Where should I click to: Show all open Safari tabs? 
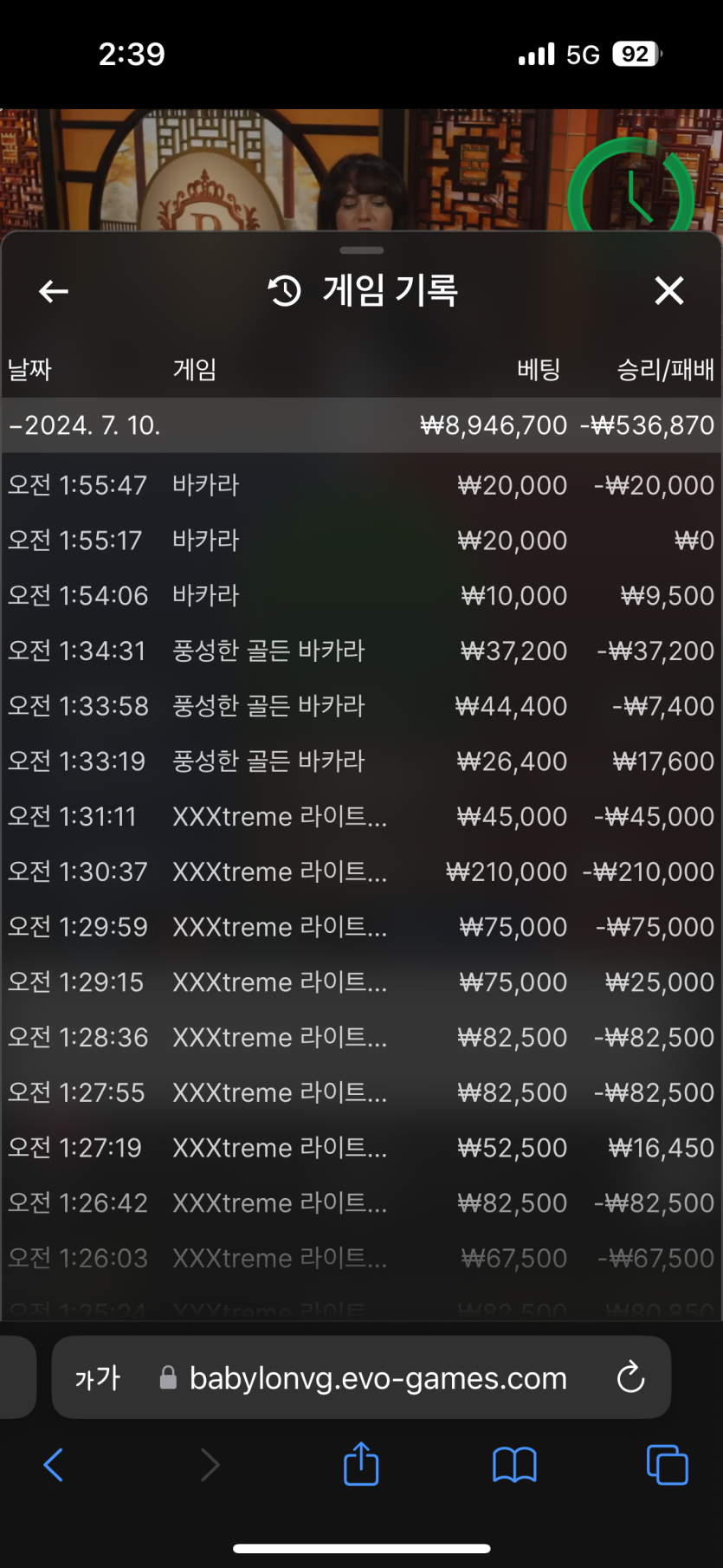pos(667,1466)
